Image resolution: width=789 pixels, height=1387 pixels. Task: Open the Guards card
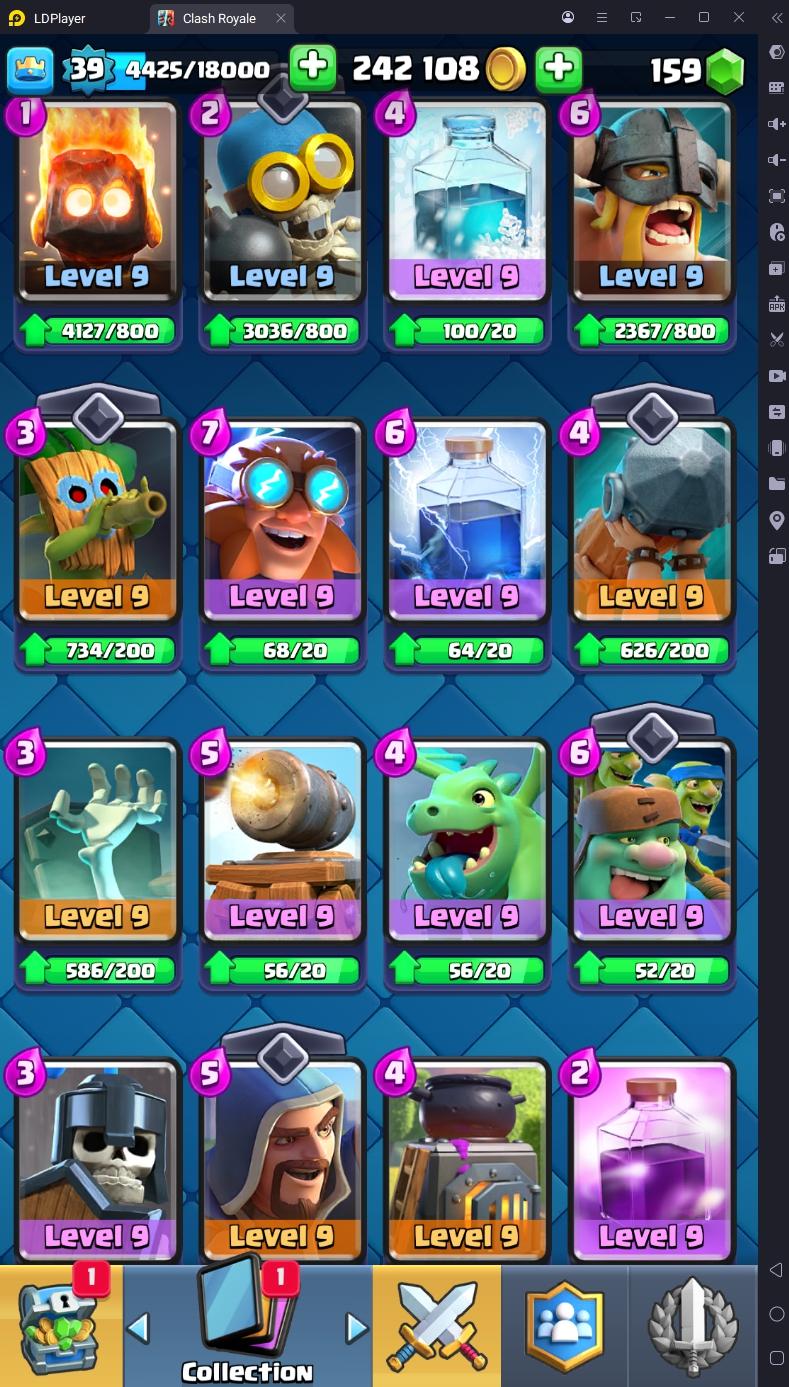point(97,1160)
